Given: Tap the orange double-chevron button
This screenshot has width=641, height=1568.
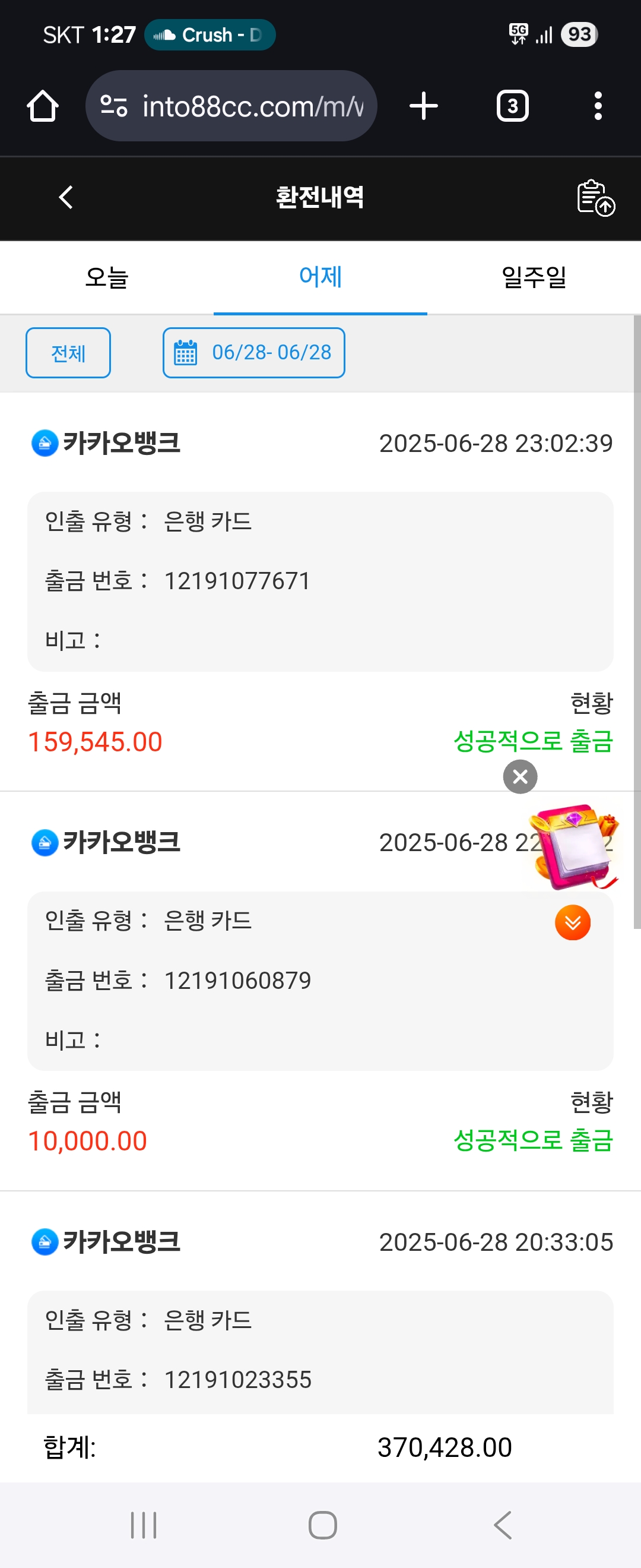Looking at the screenshot, I should click(572, 923).
